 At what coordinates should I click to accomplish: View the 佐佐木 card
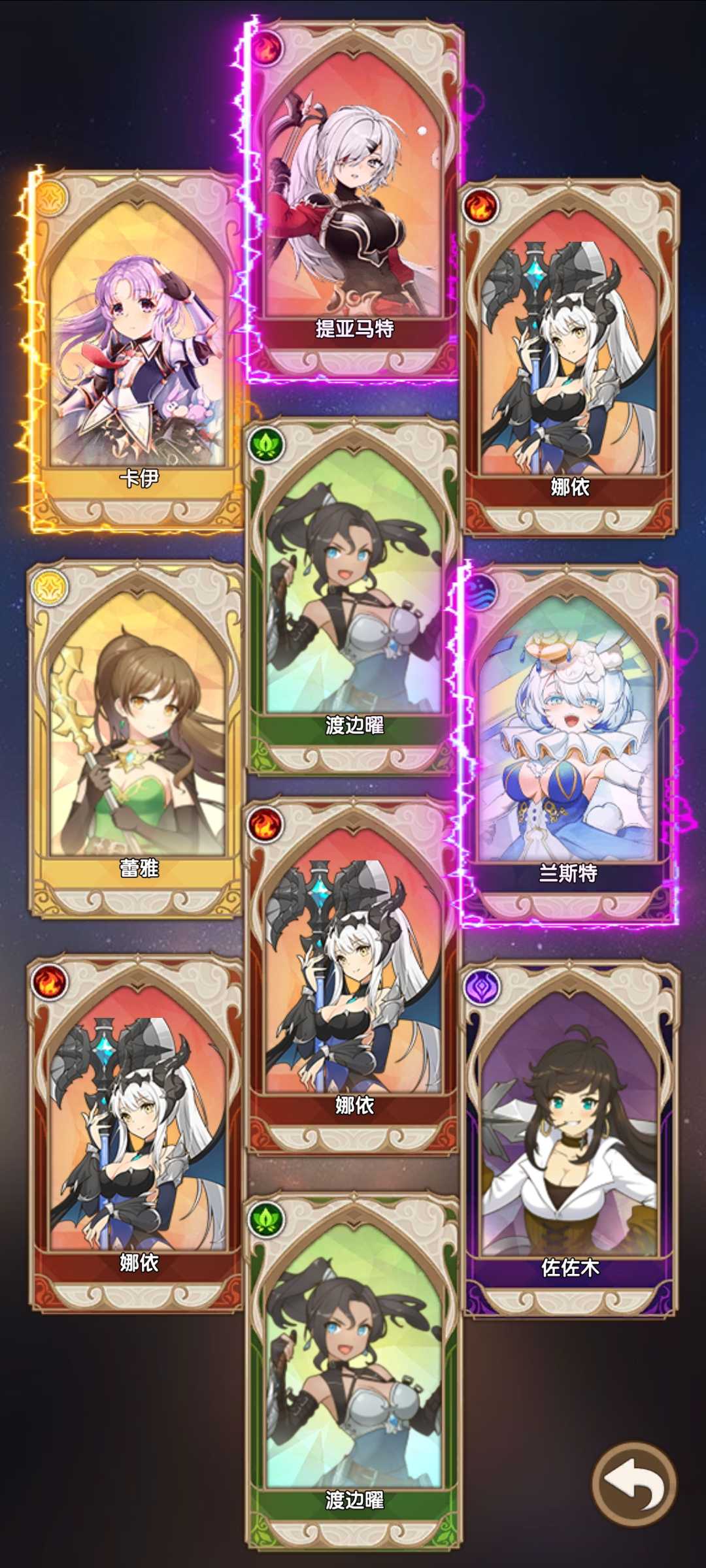[x=569, y=1137]
